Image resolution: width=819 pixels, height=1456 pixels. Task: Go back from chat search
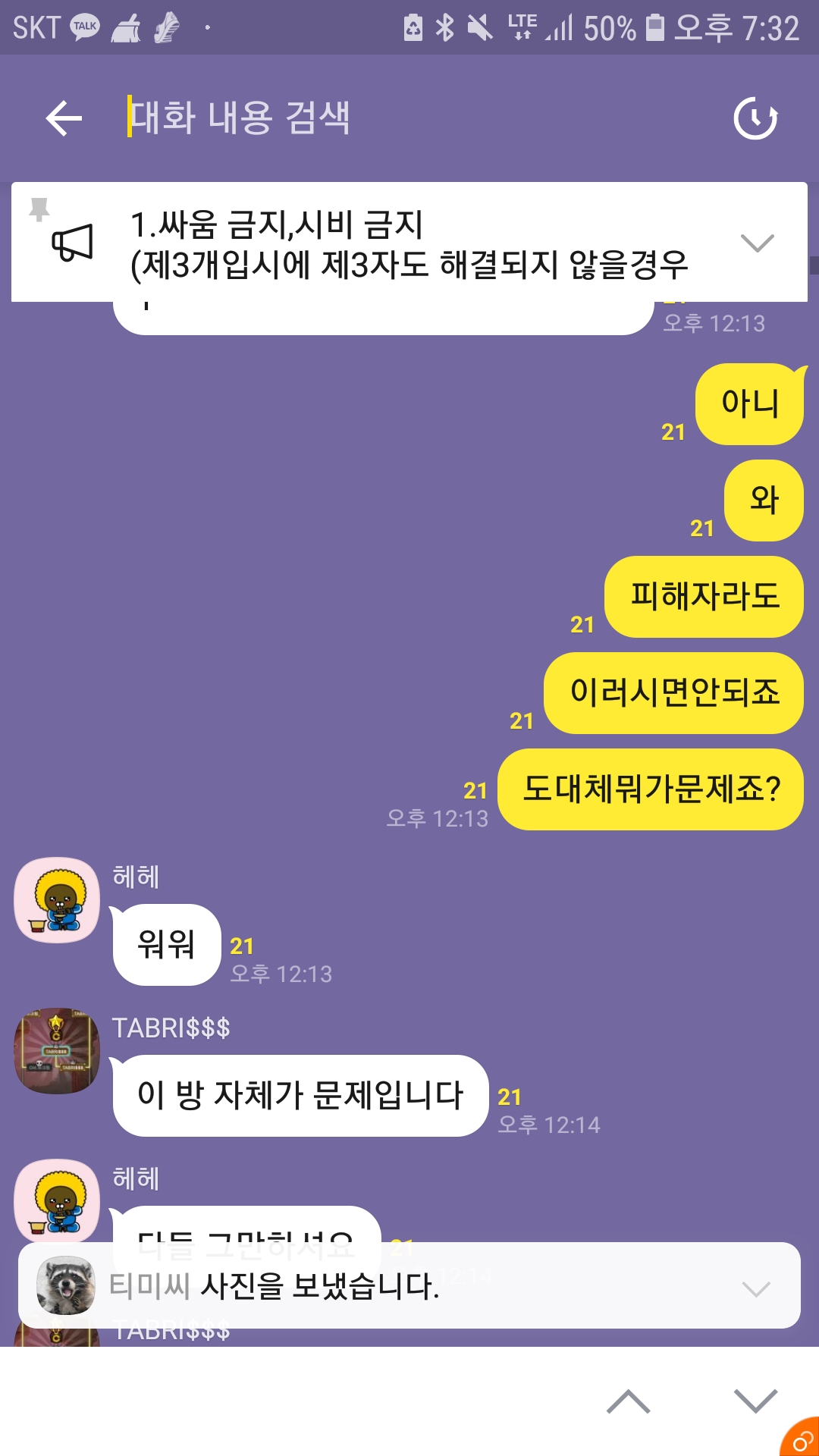pos(64,118)
